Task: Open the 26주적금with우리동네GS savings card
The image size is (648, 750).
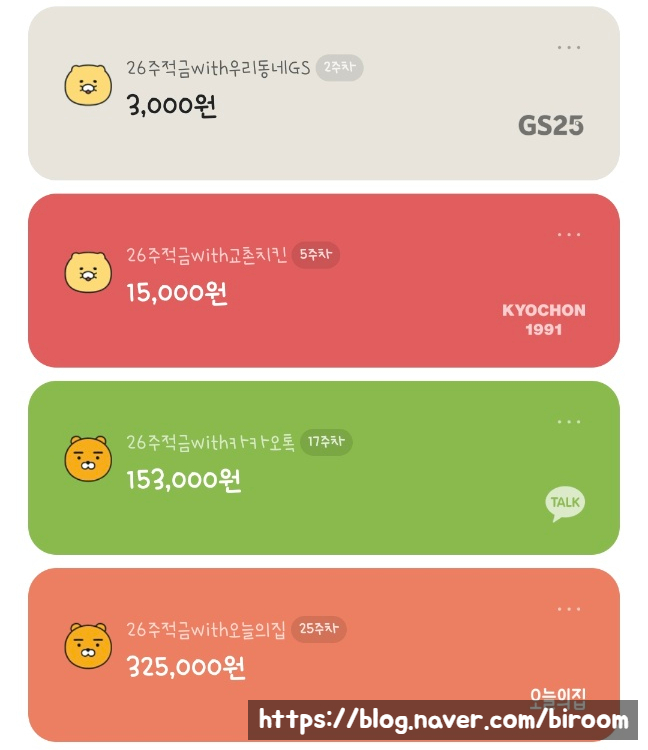Action: [300, 95]
